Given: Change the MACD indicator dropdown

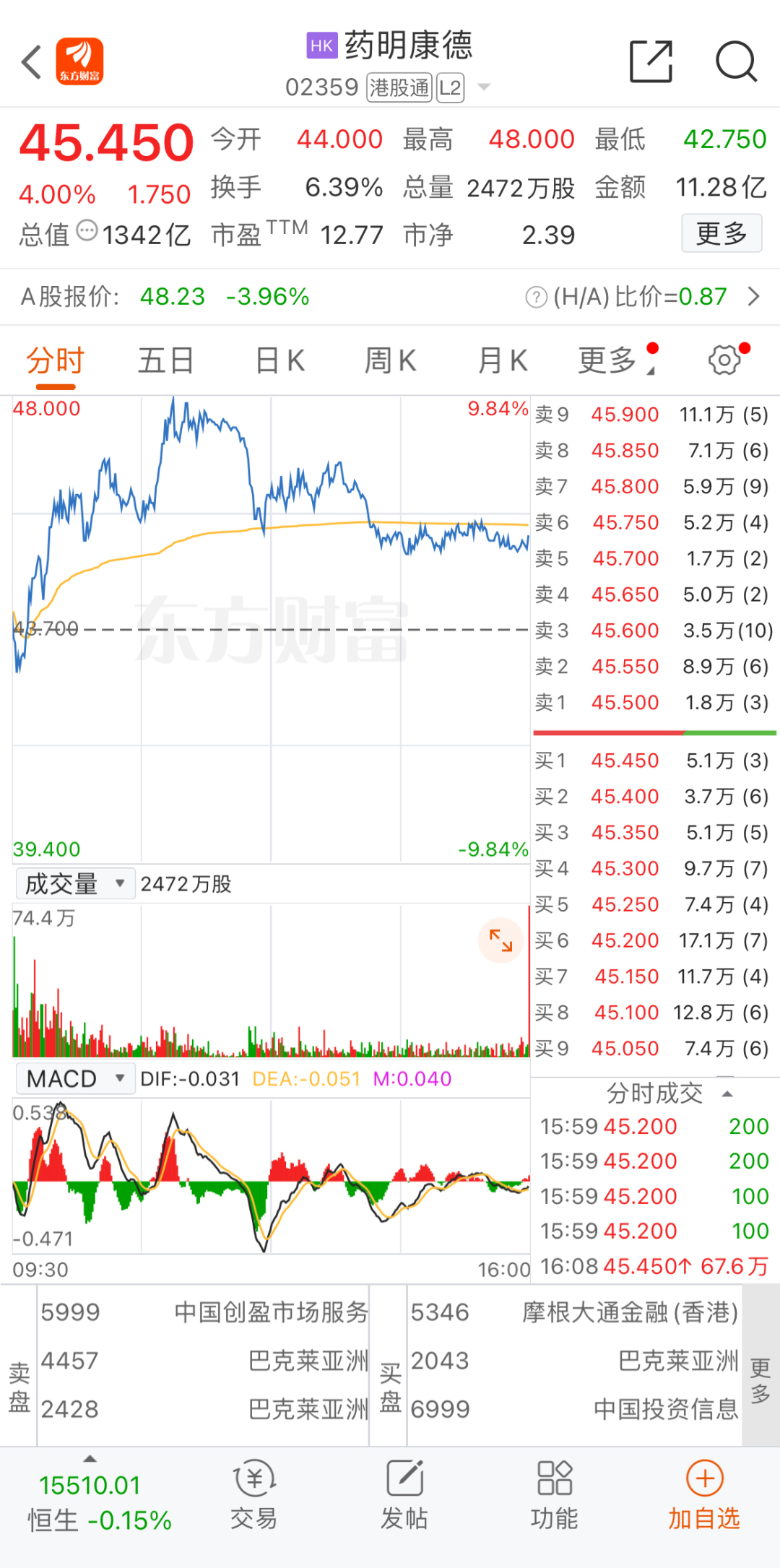Looking at the screenshot, I should 75,1079.
